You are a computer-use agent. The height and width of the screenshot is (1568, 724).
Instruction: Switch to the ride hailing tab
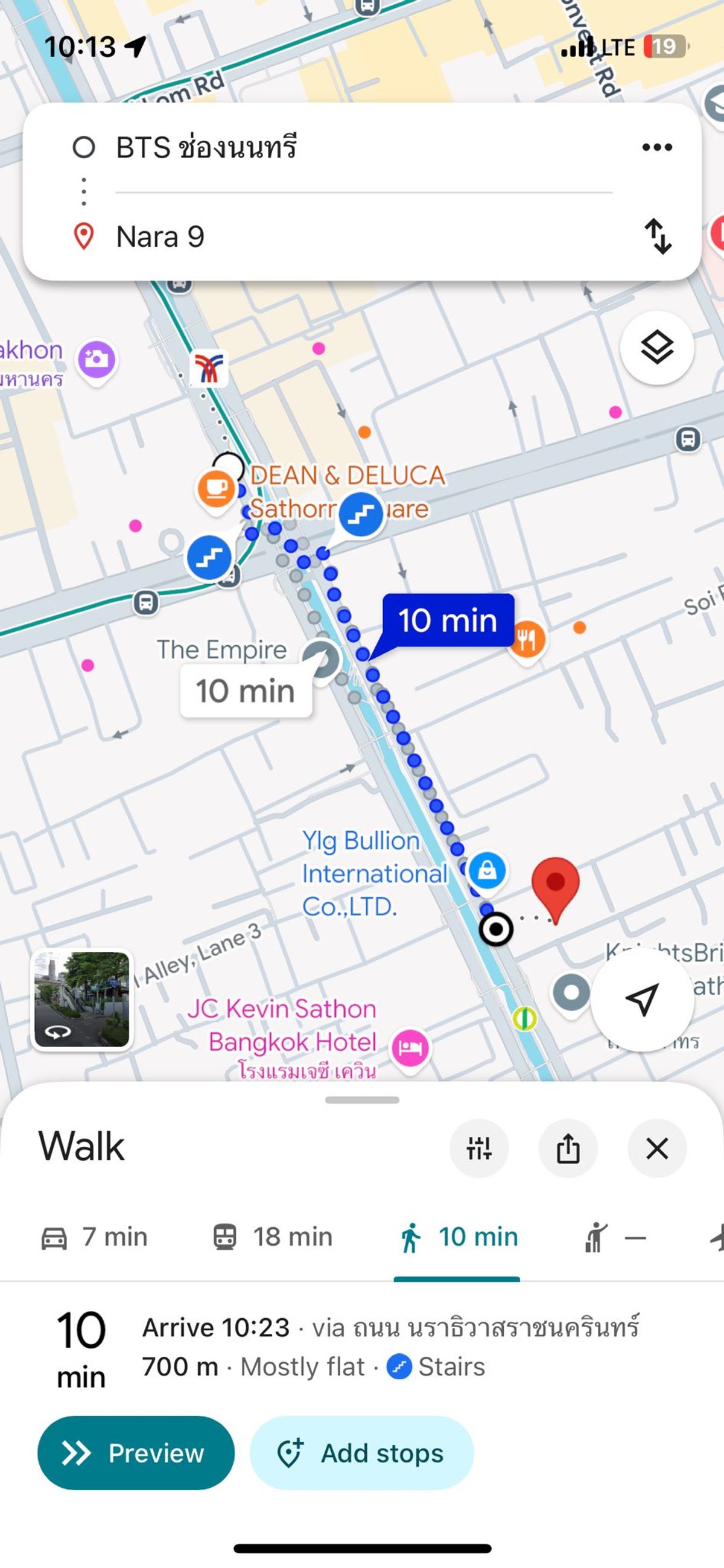(614, 1237)
